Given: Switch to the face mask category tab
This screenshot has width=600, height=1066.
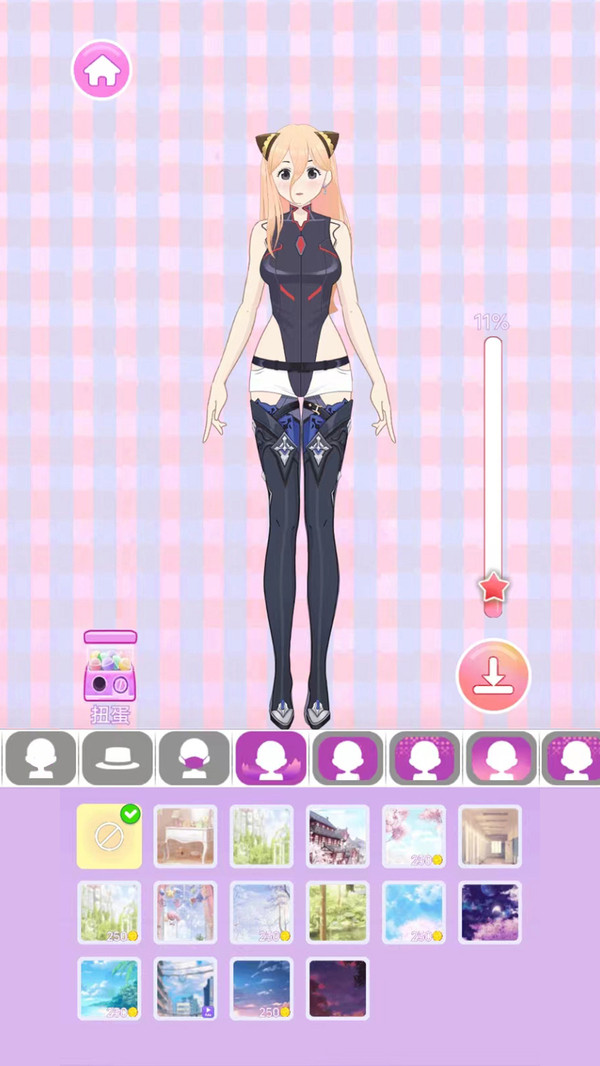Looking at the screenshot, I should click(x=194, y=758).
